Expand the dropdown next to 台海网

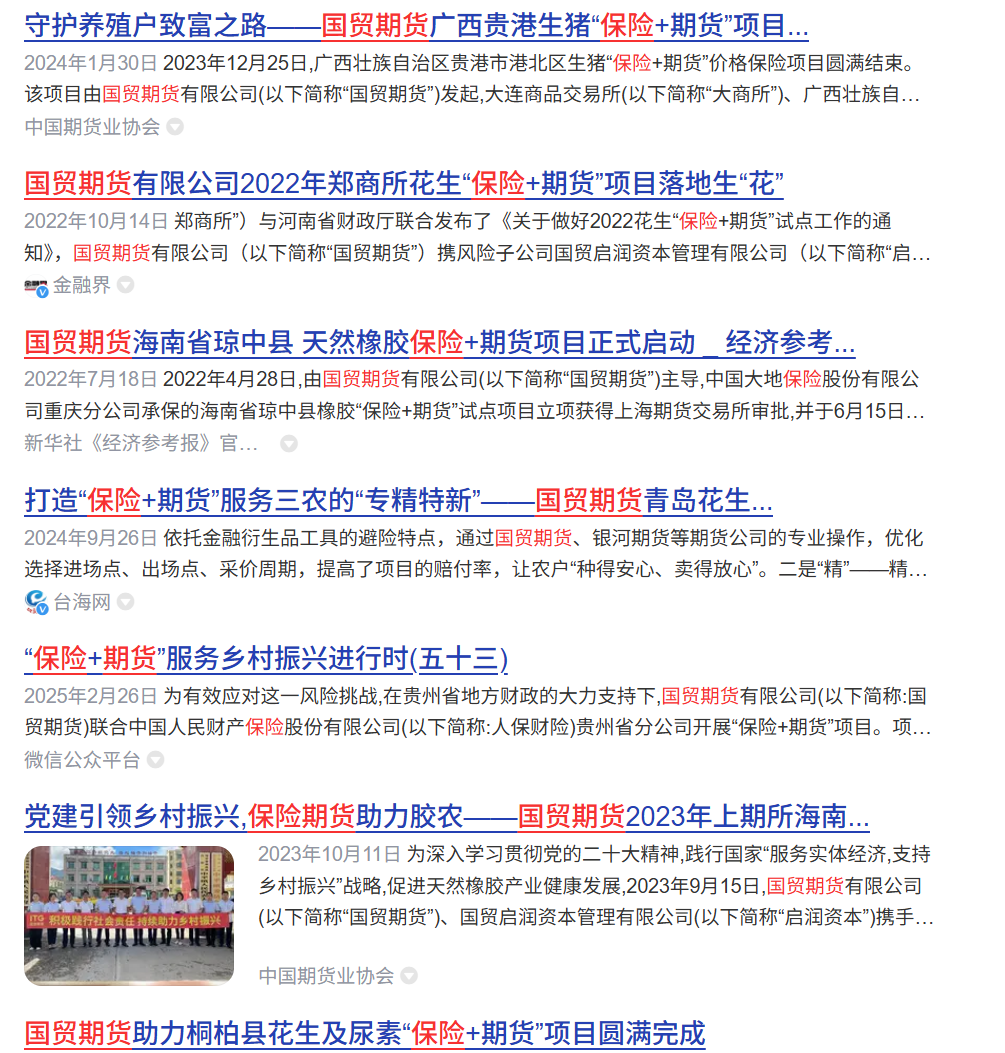tap(125, 602)
